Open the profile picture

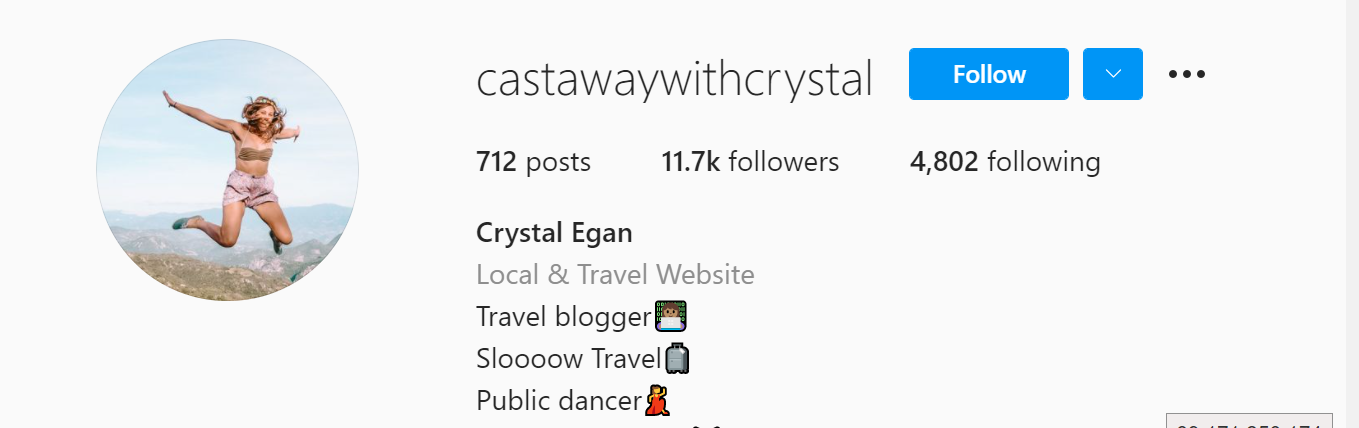(227, 170)
